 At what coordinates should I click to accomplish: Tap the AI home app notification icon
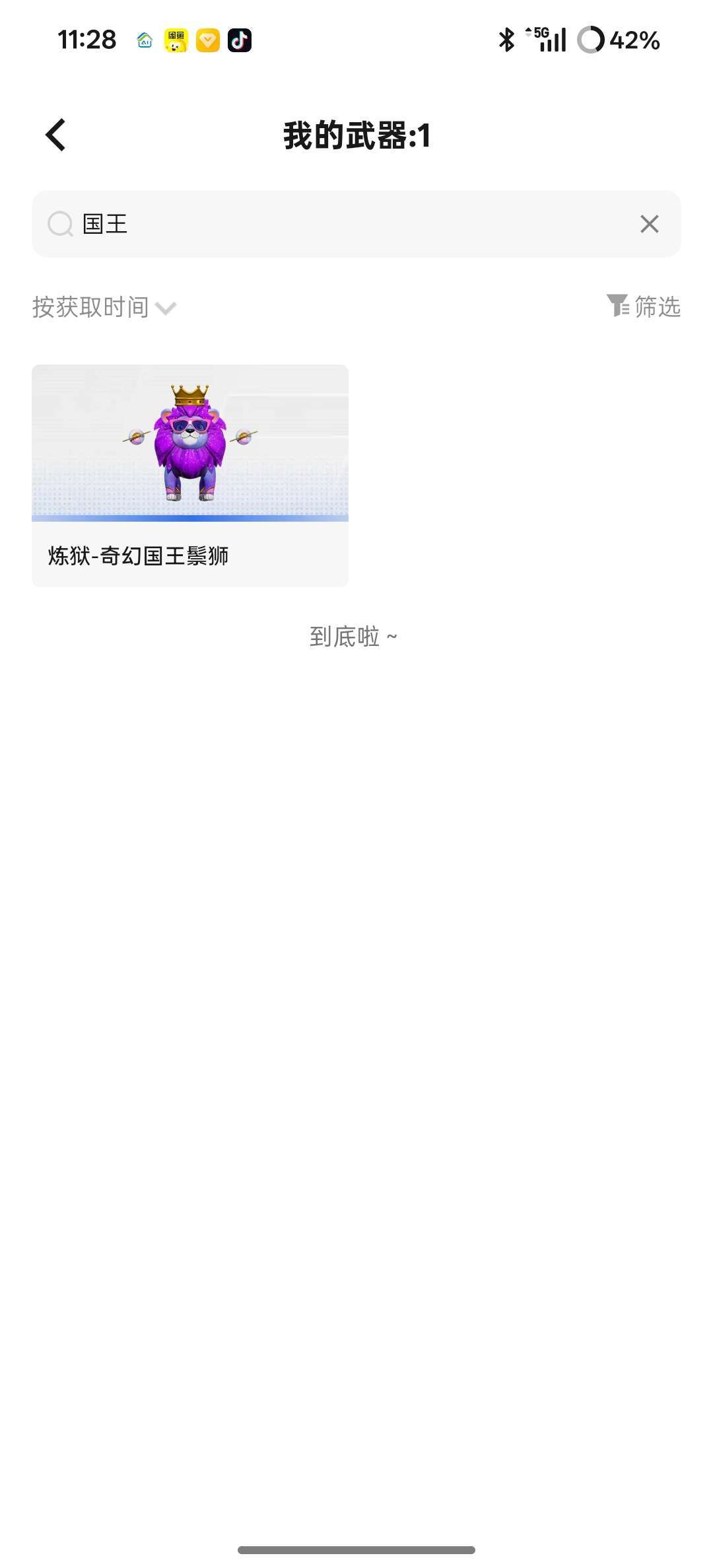144,40
